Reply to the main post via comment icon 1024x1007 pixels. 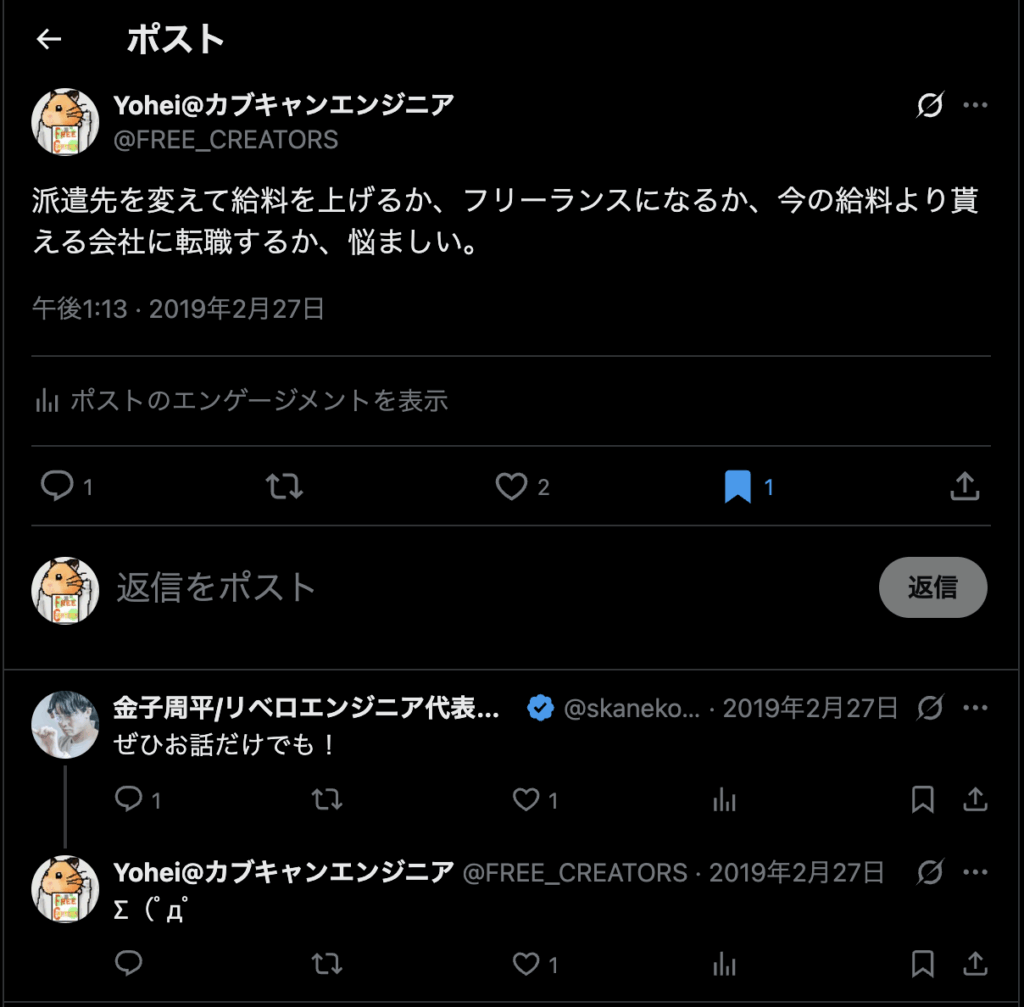point(57,487)
